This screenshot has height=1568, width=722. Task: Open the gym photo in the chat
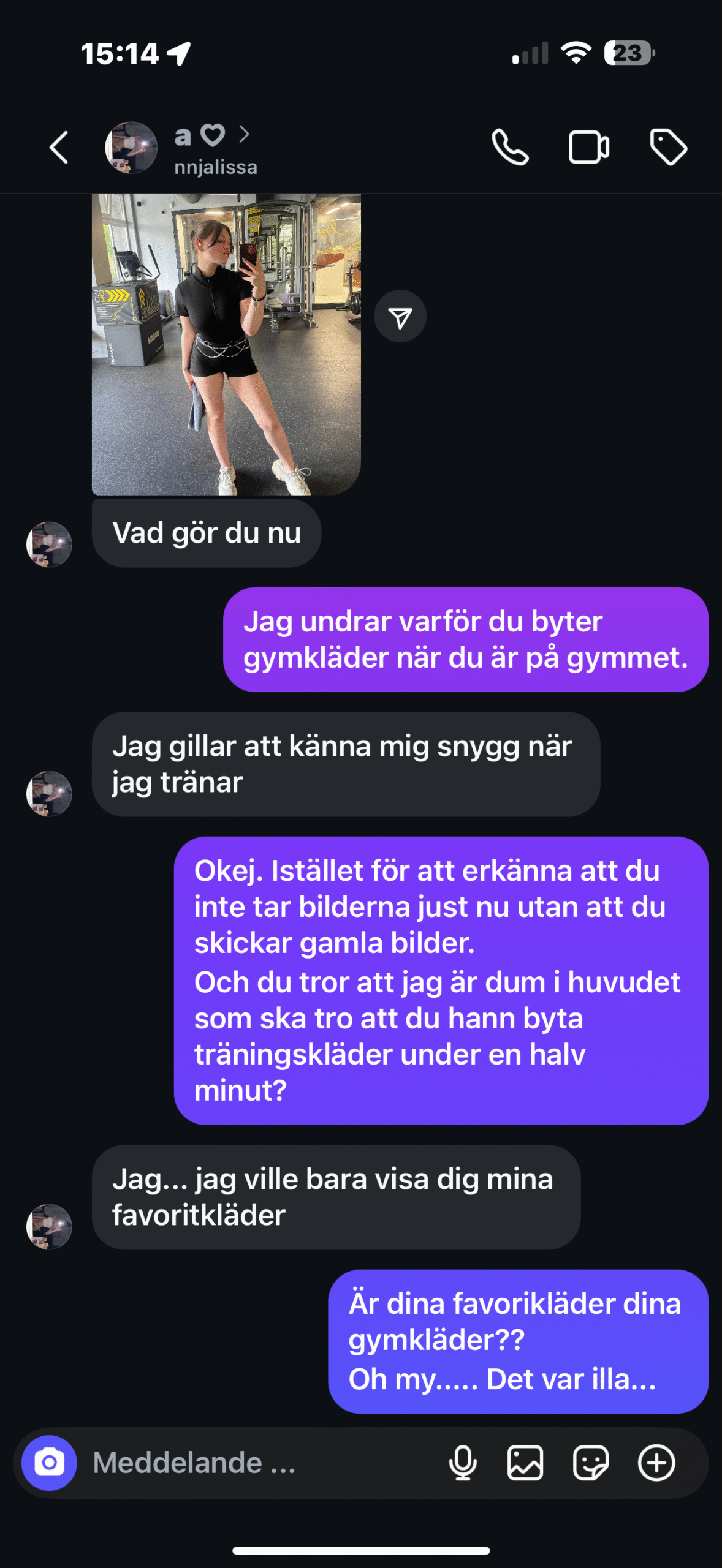coord(226,344)
